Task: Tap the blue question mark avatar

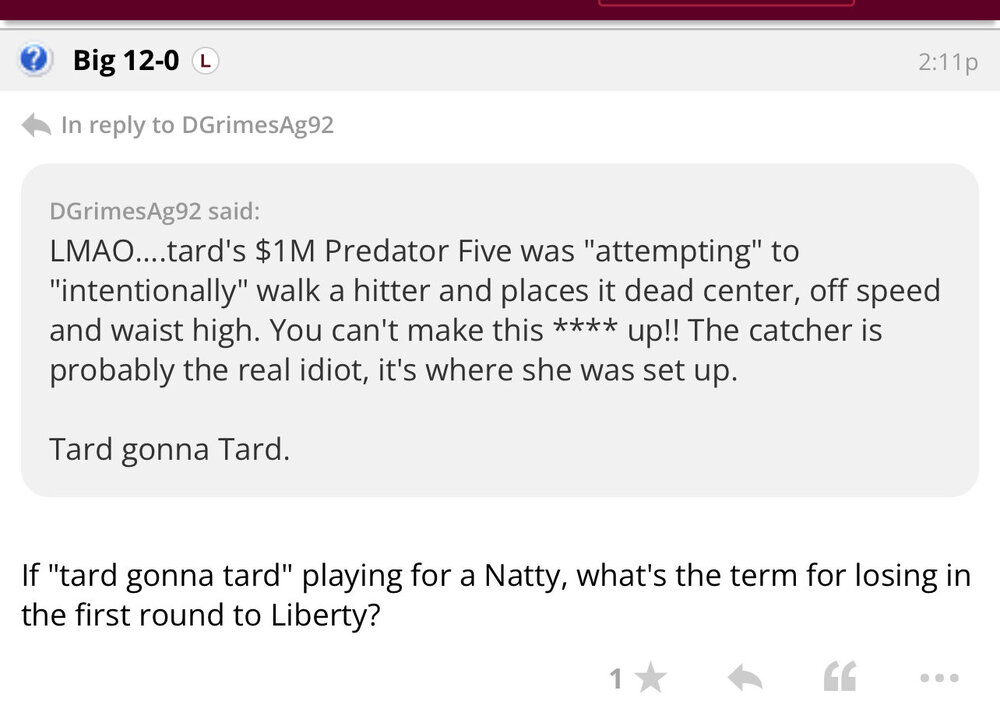Action: 34,60
